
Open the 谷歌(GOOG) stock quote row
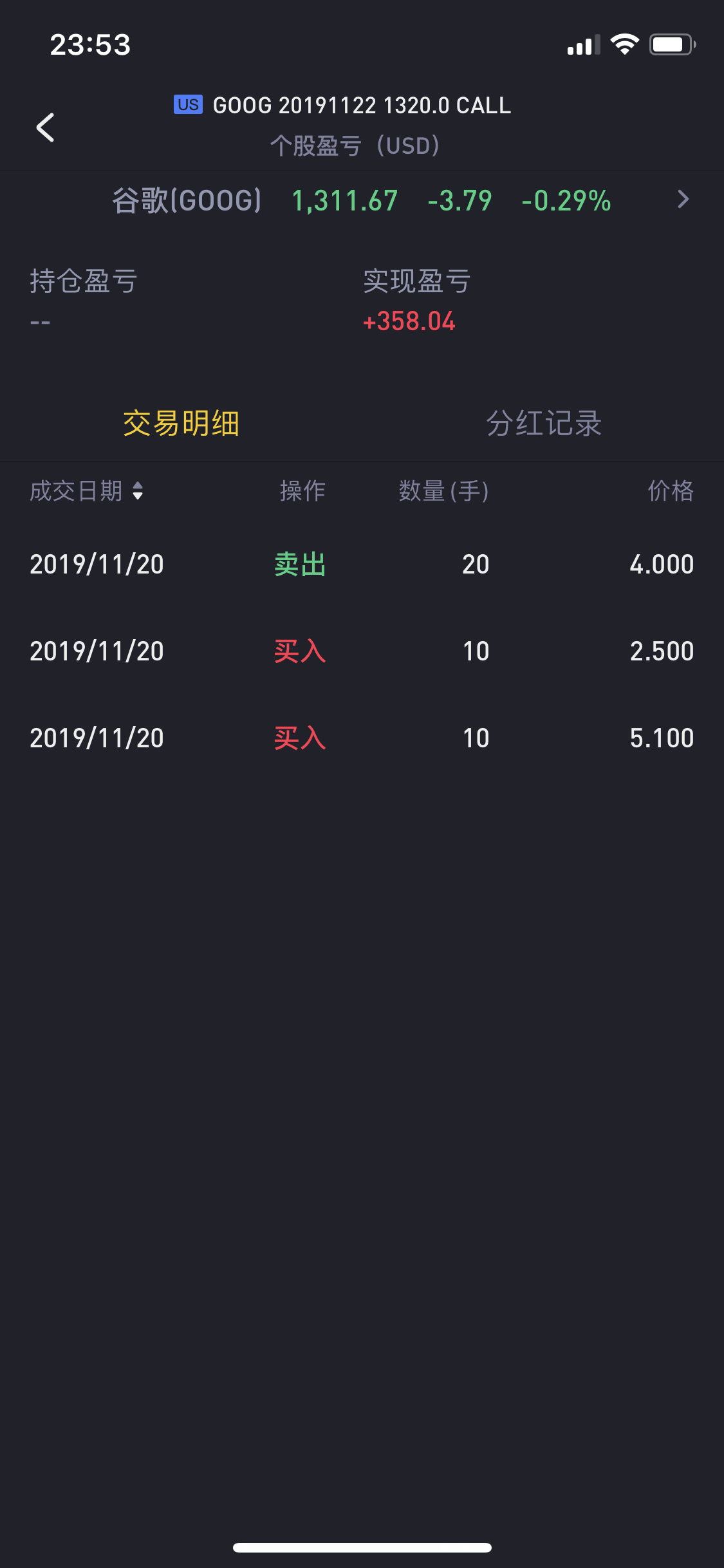coord(362,200)
